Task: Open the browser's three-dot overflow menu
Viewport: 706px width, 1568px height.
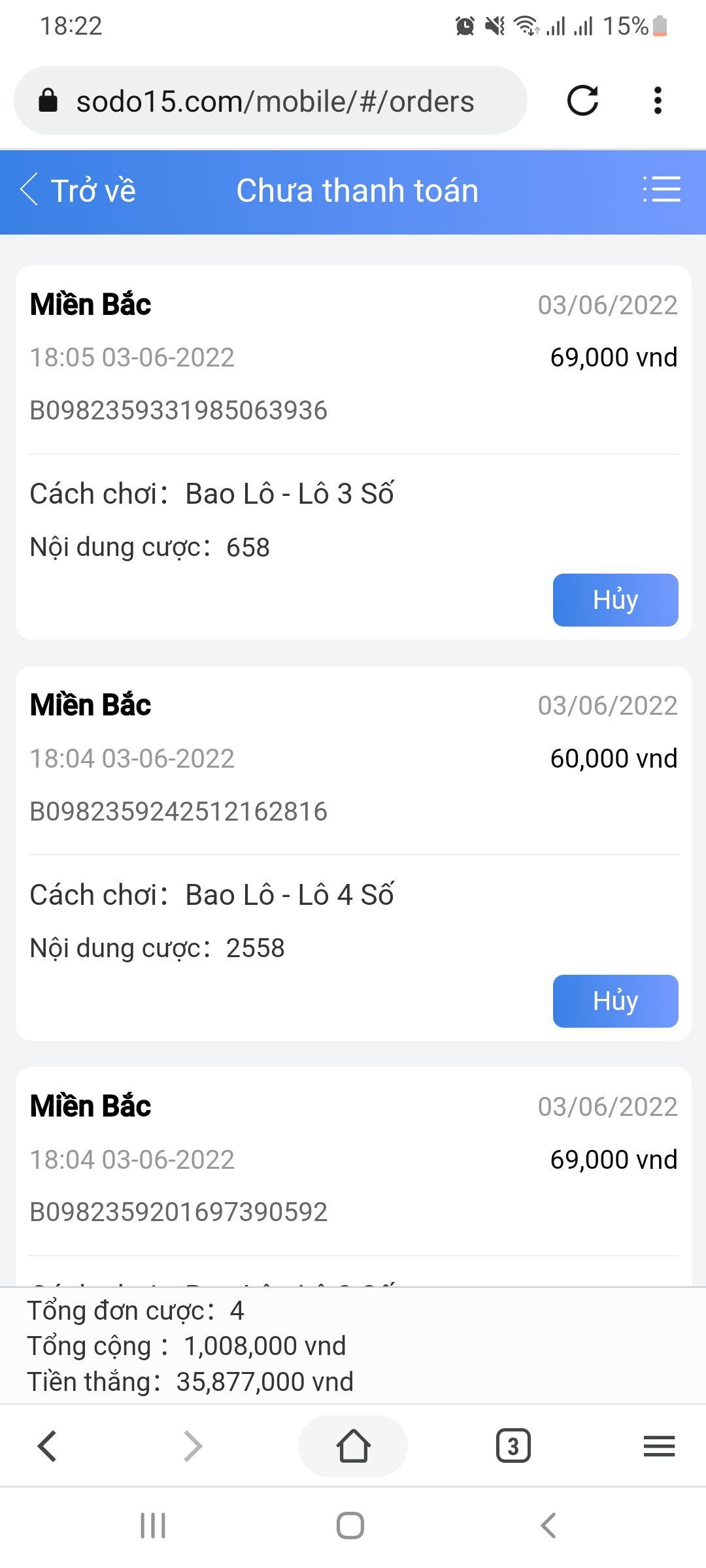Action: [x=658, y=101]
